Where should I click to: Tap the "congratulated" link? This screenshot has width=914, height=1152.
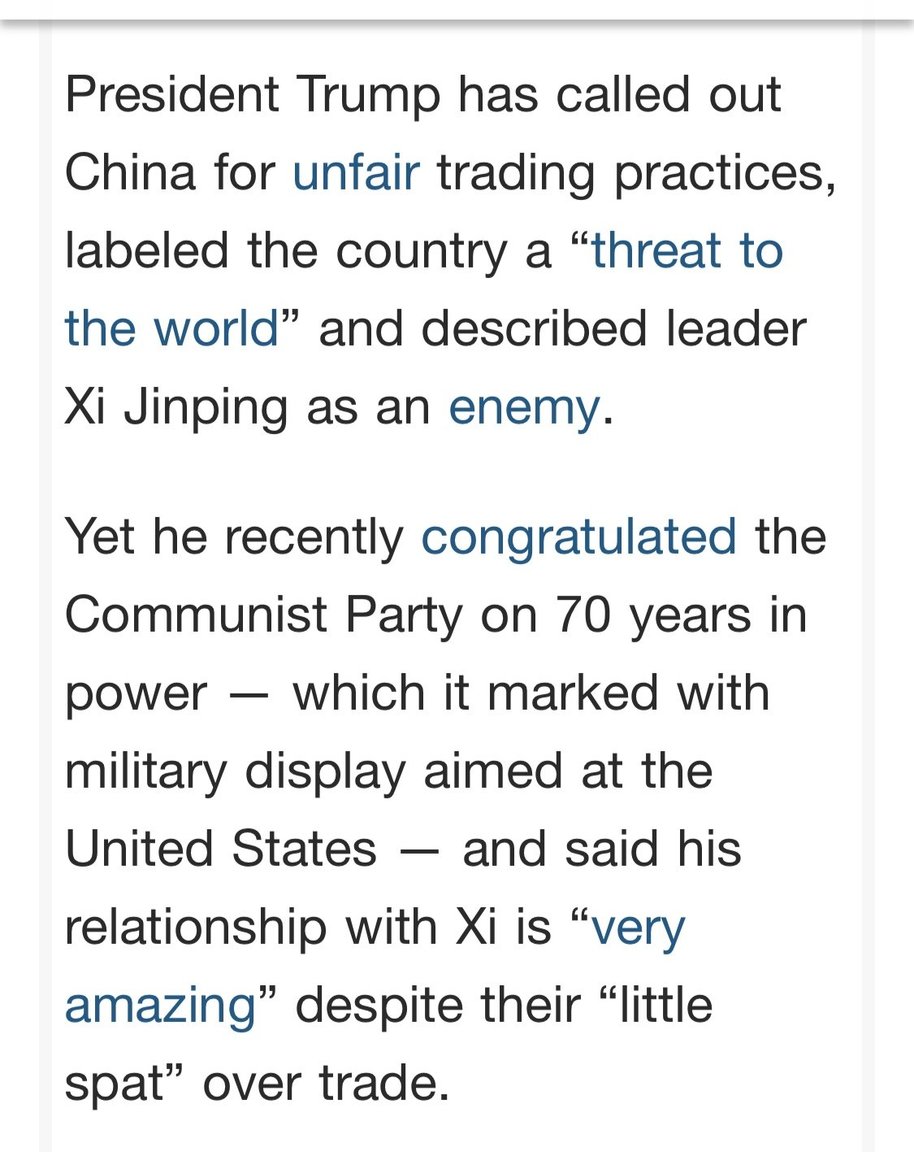pyautogui.click(x=579, y=537)
